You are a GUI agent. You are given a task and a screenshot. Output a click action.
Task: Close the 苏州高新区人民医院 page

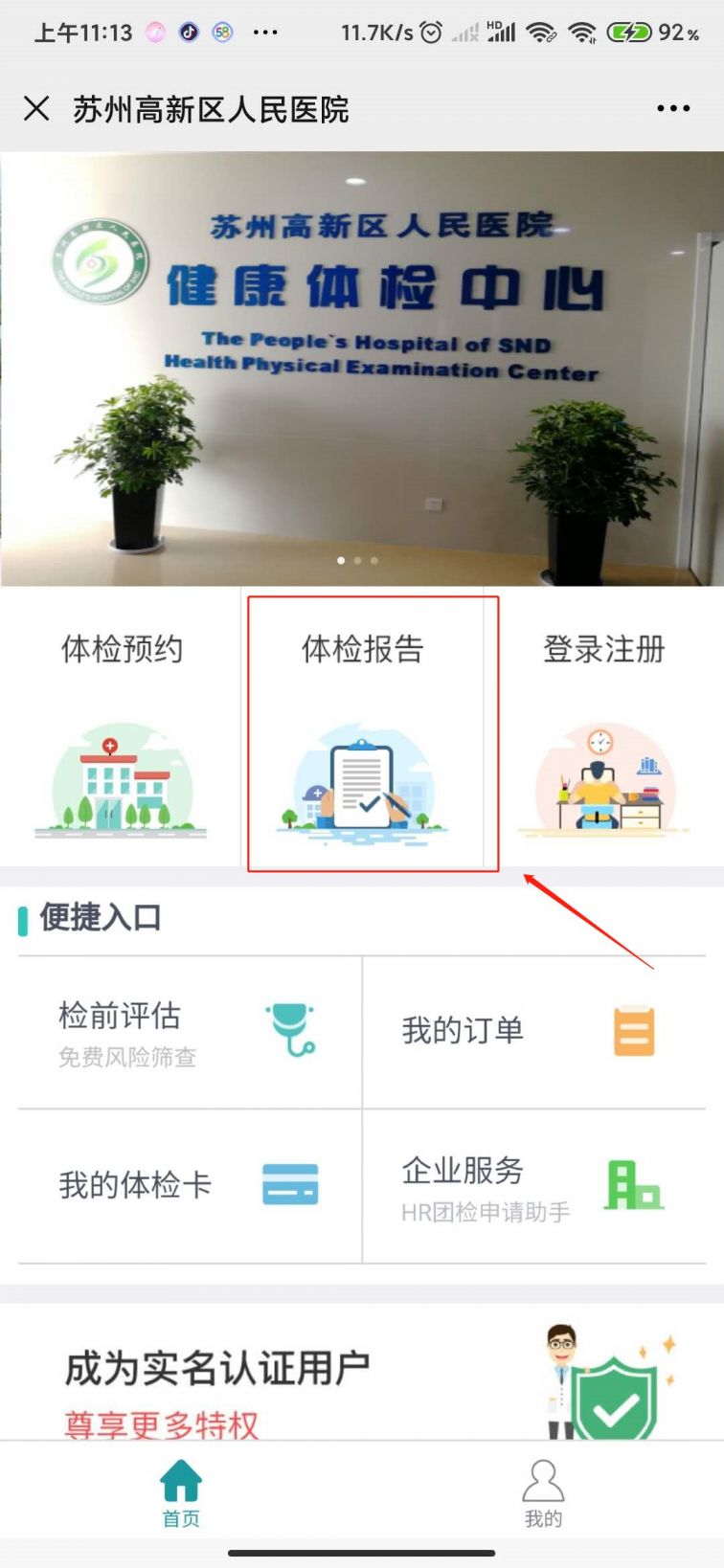pyautogui.click(x=36, y=108)
